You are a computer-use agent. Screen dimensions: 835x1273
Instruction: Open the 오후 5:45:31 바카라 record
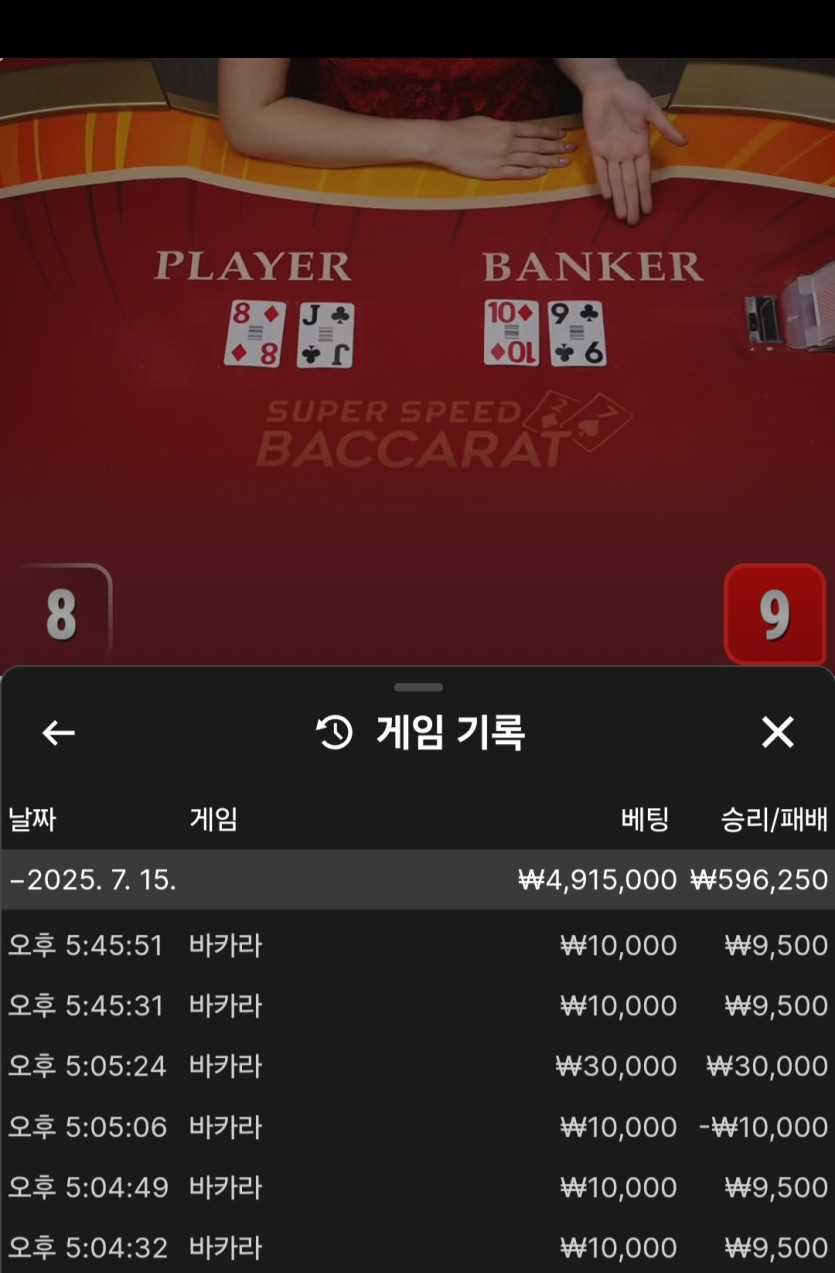coord(417,1005)
